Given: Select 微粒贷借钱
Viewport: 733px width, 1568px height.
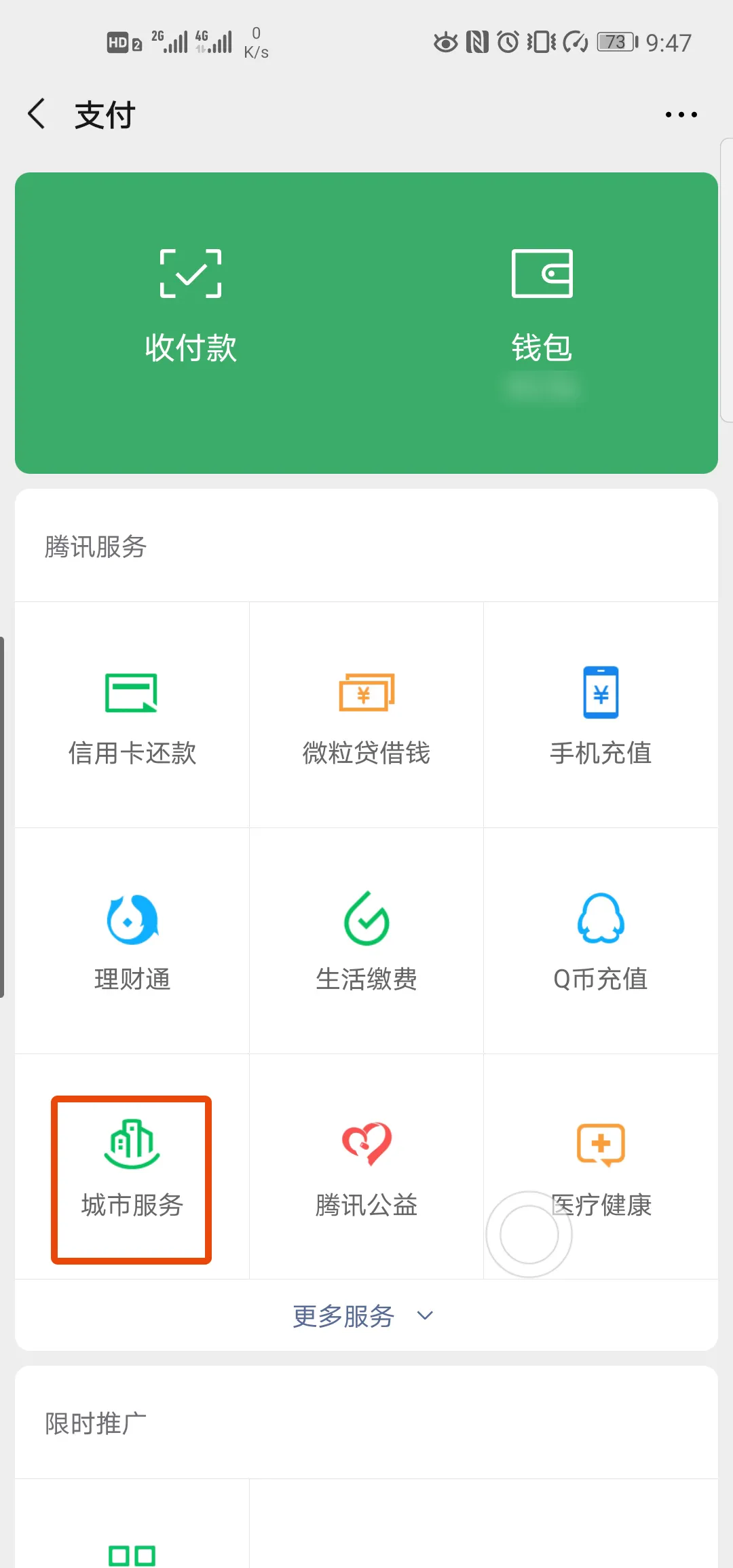Looking at the screenshot, I should [366, 715].
